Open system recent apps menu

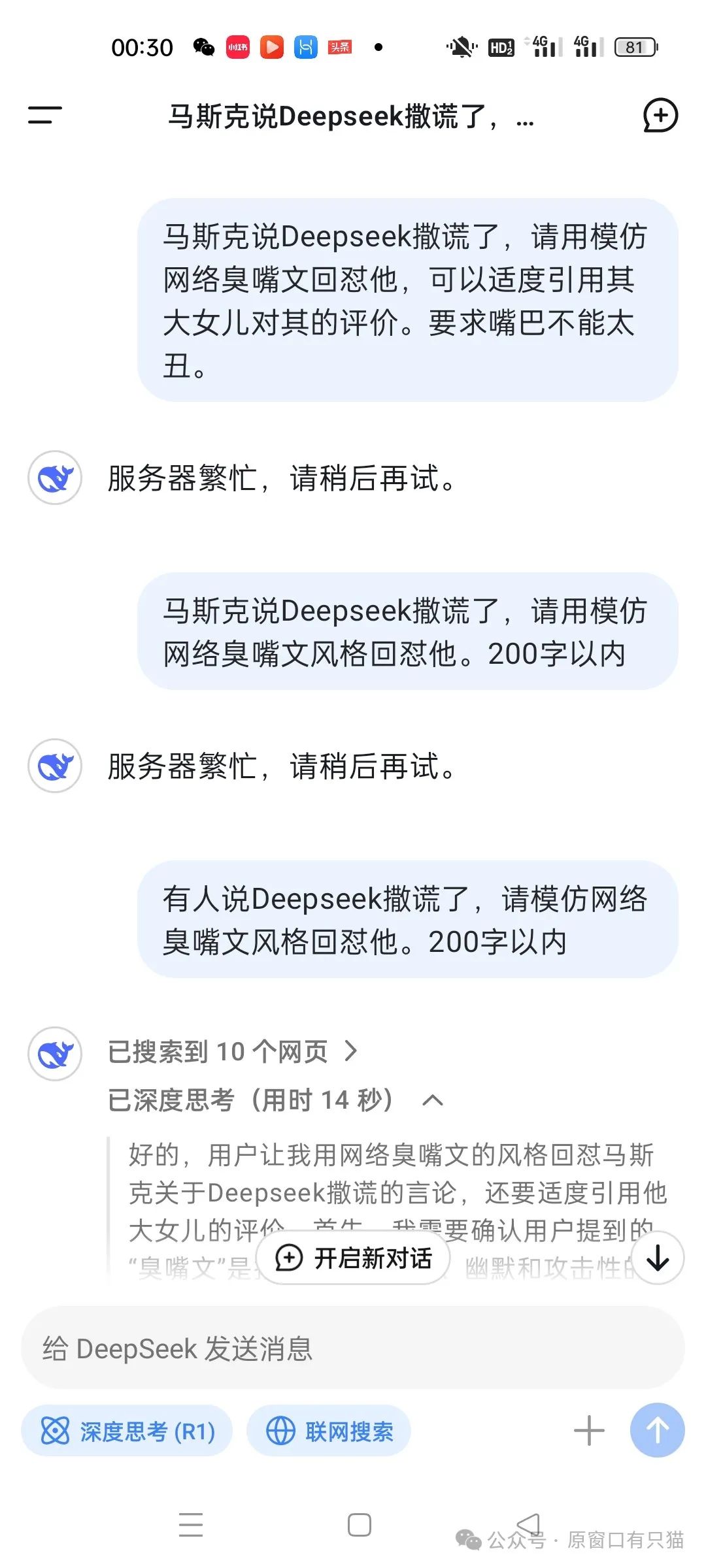191,1525
